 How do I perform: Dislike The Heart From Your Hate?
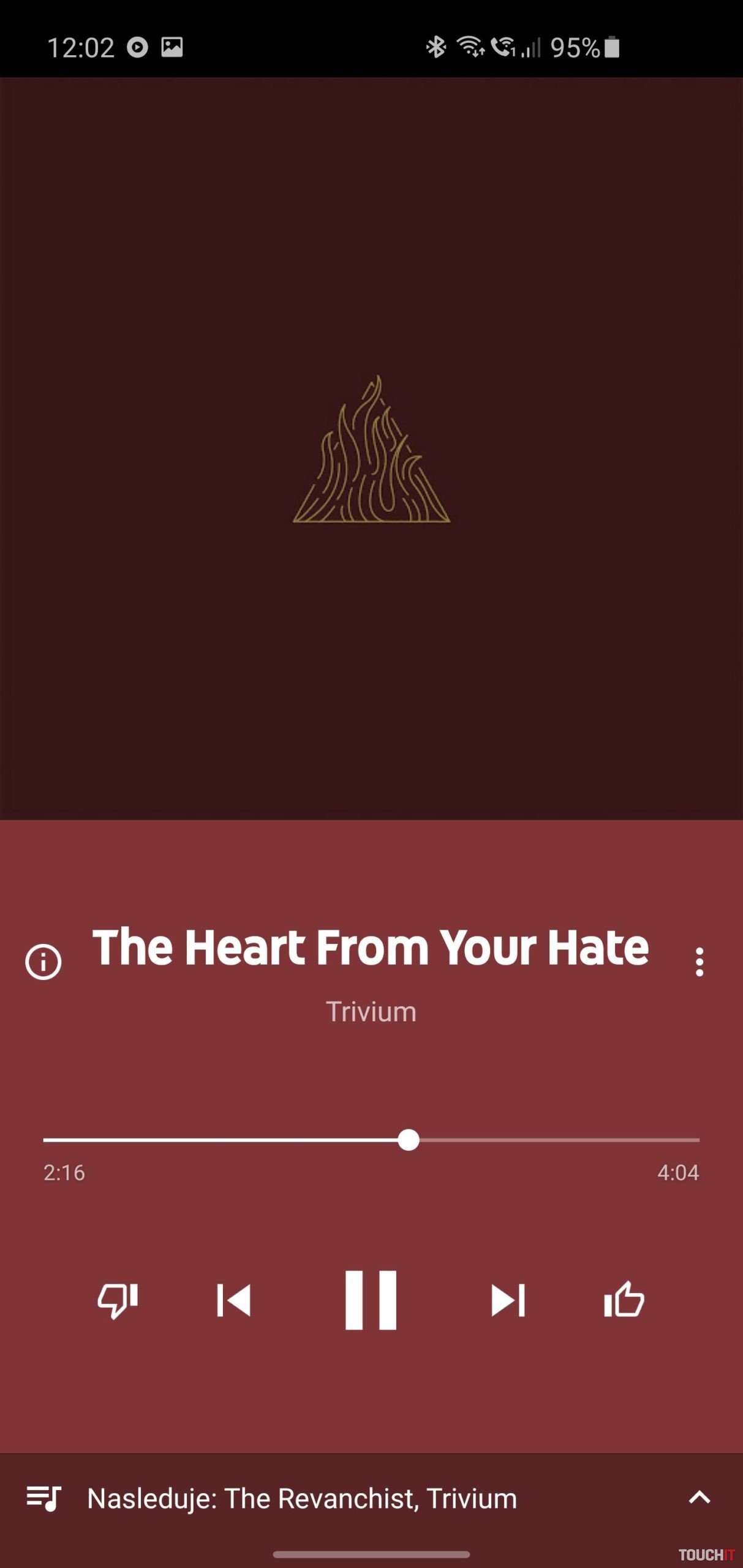(118, 1300)
